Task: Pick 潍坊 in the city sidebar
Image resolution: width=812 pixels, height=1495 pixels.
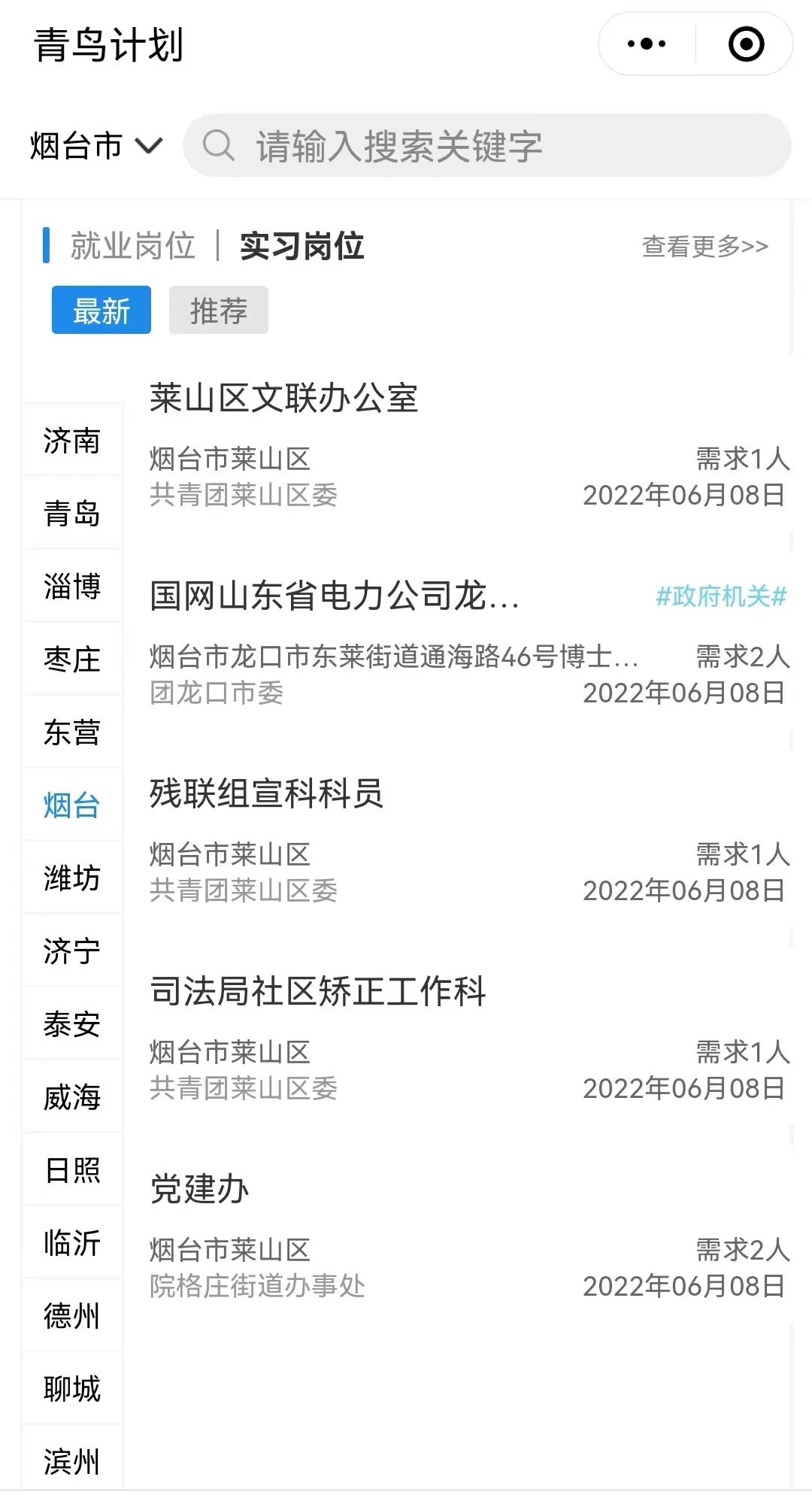Action: [72, 878]
